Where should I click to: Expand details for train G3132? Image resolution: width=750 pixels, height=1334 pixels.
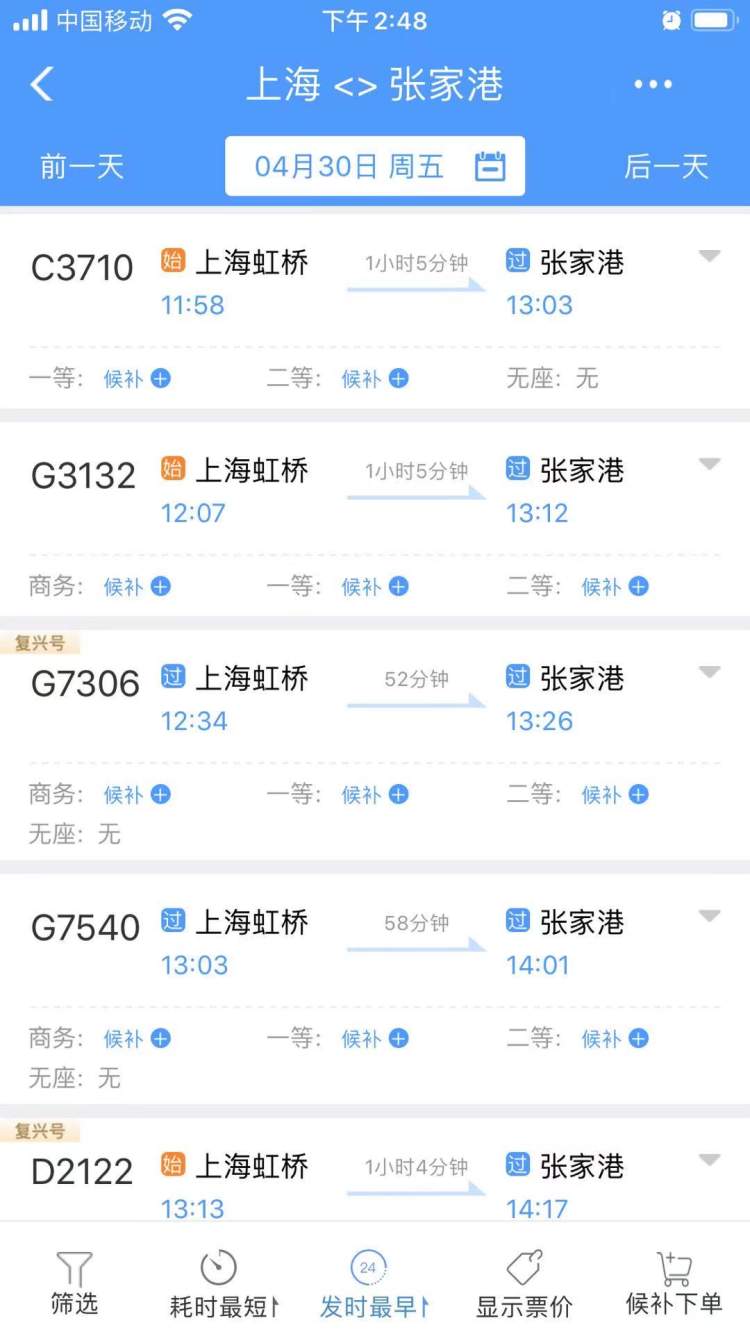(709, 464)
